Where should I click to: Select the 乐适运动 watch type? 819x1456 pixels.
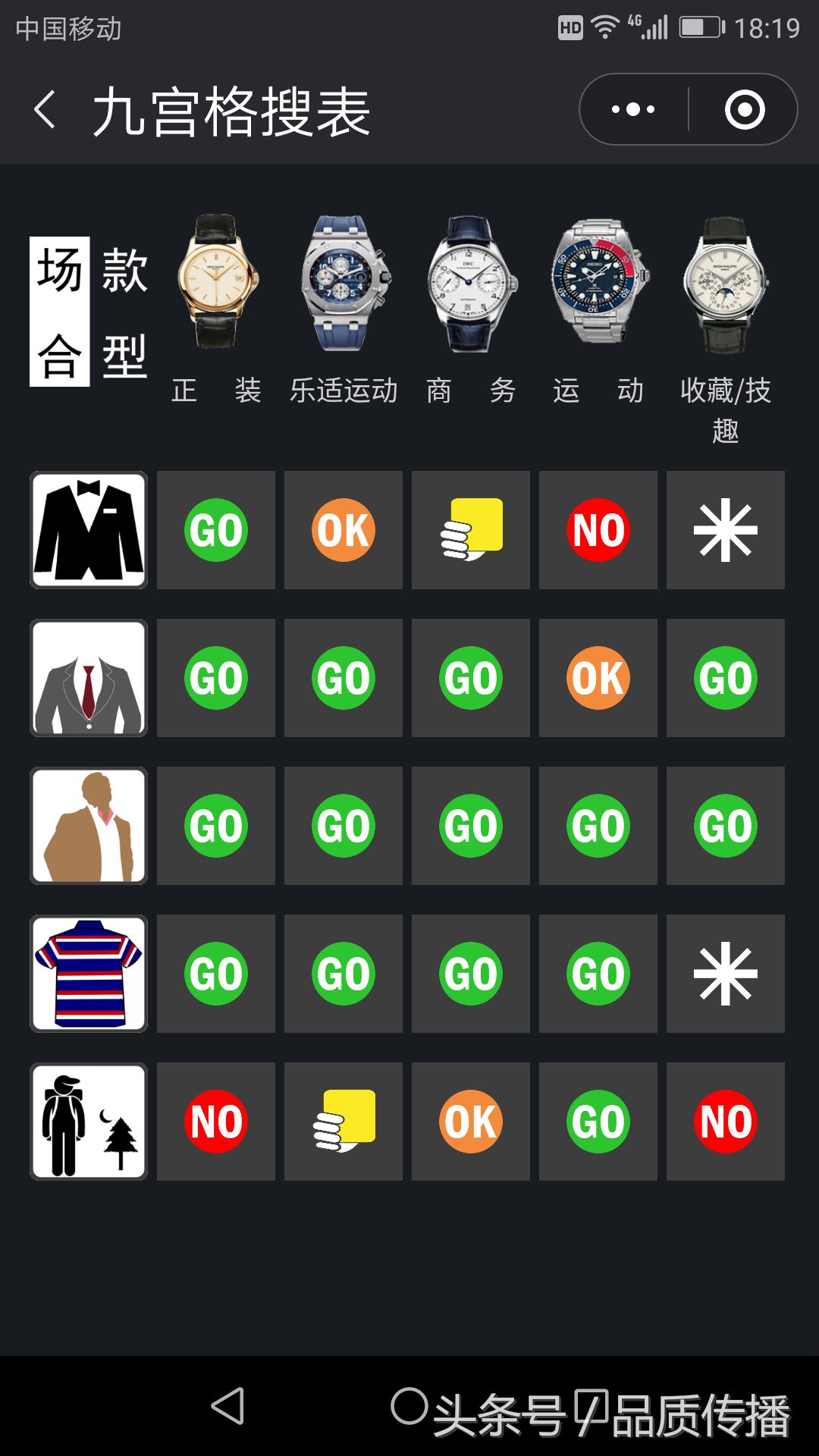pyautogui.click(x=344, y=303)
